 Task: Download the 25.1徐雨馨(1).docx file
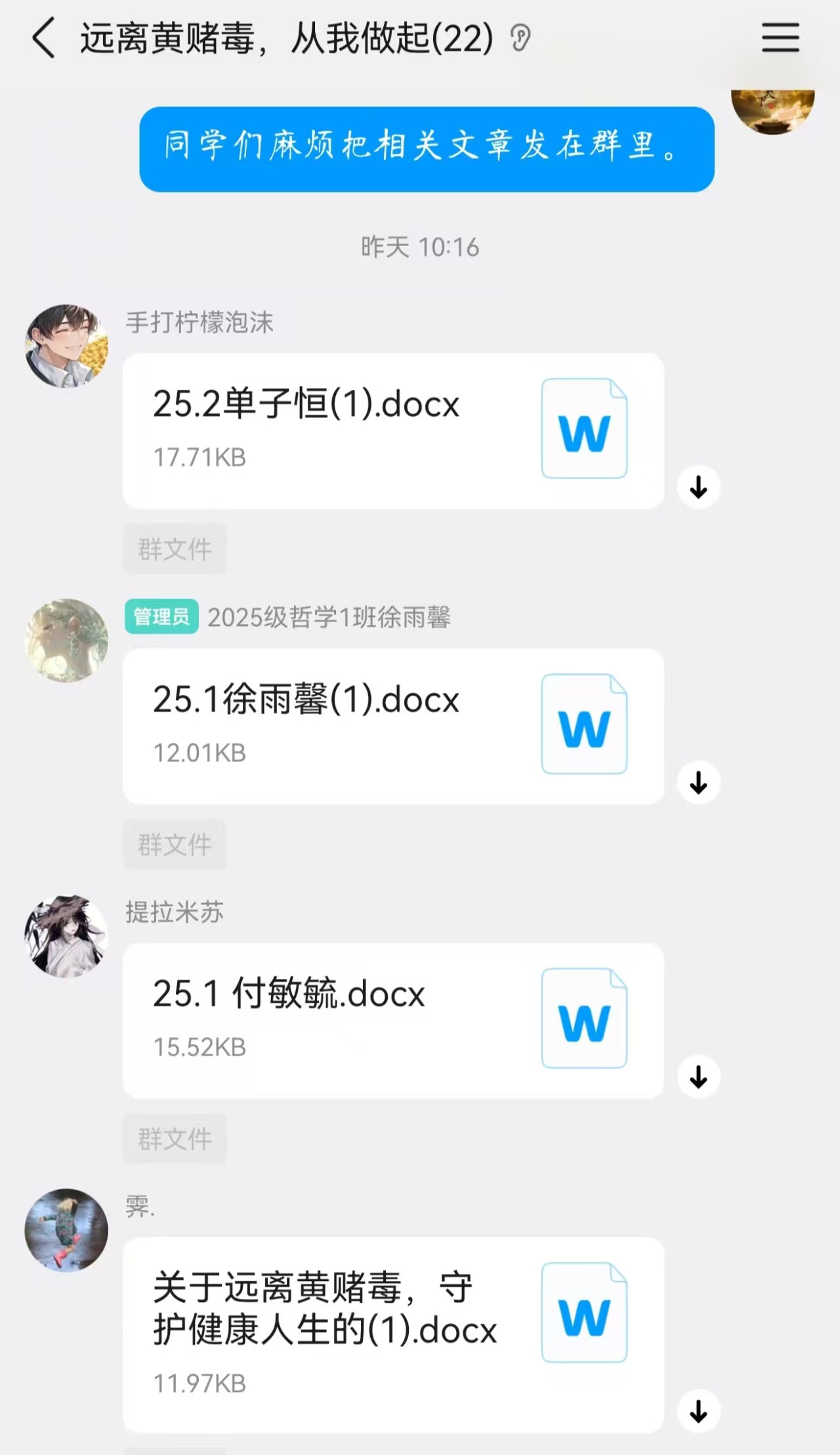pos(698,782)
